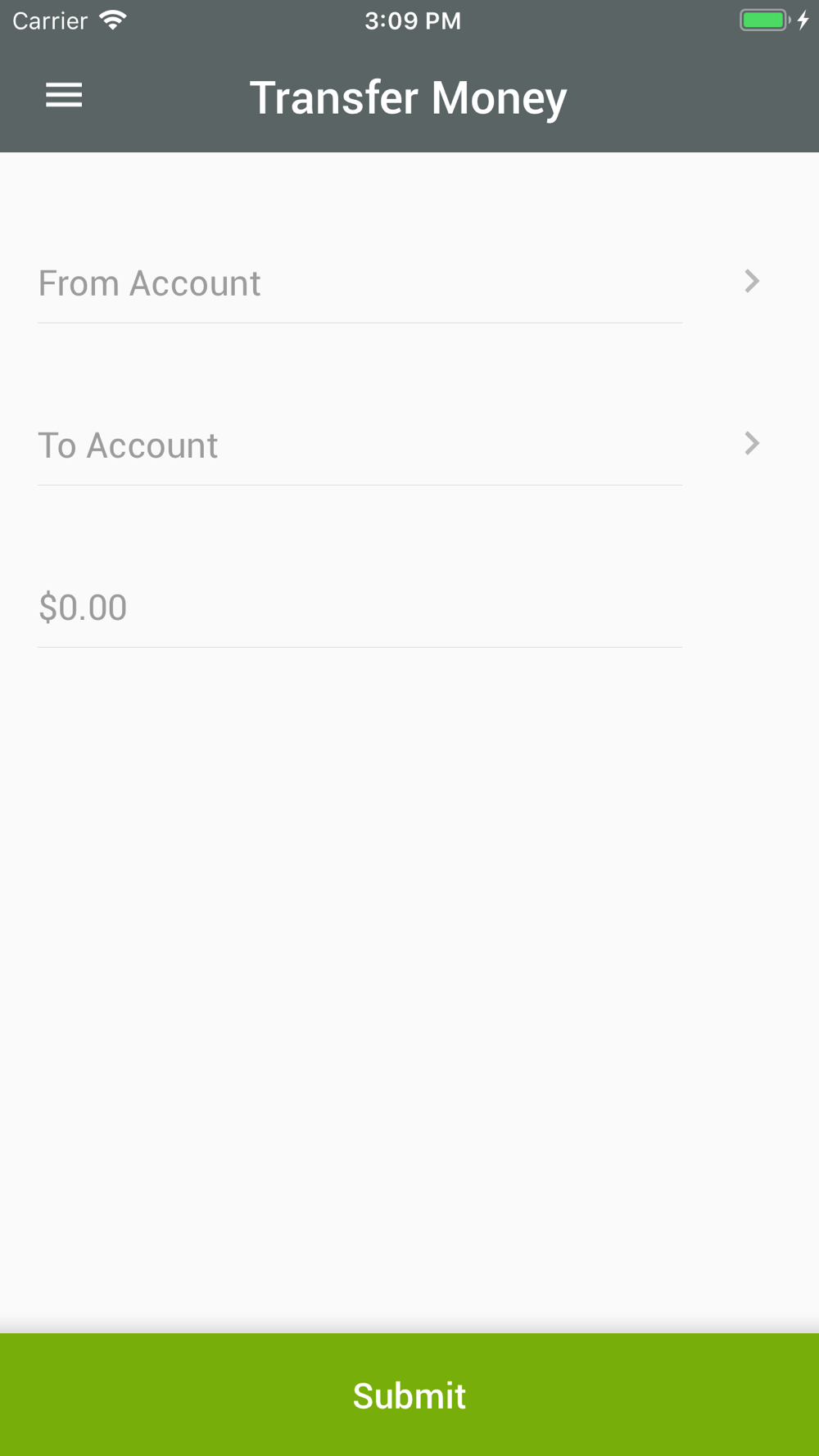Submit the money transfer
This screenshot has width=819, height=1456.
[x=409, y=1395]
